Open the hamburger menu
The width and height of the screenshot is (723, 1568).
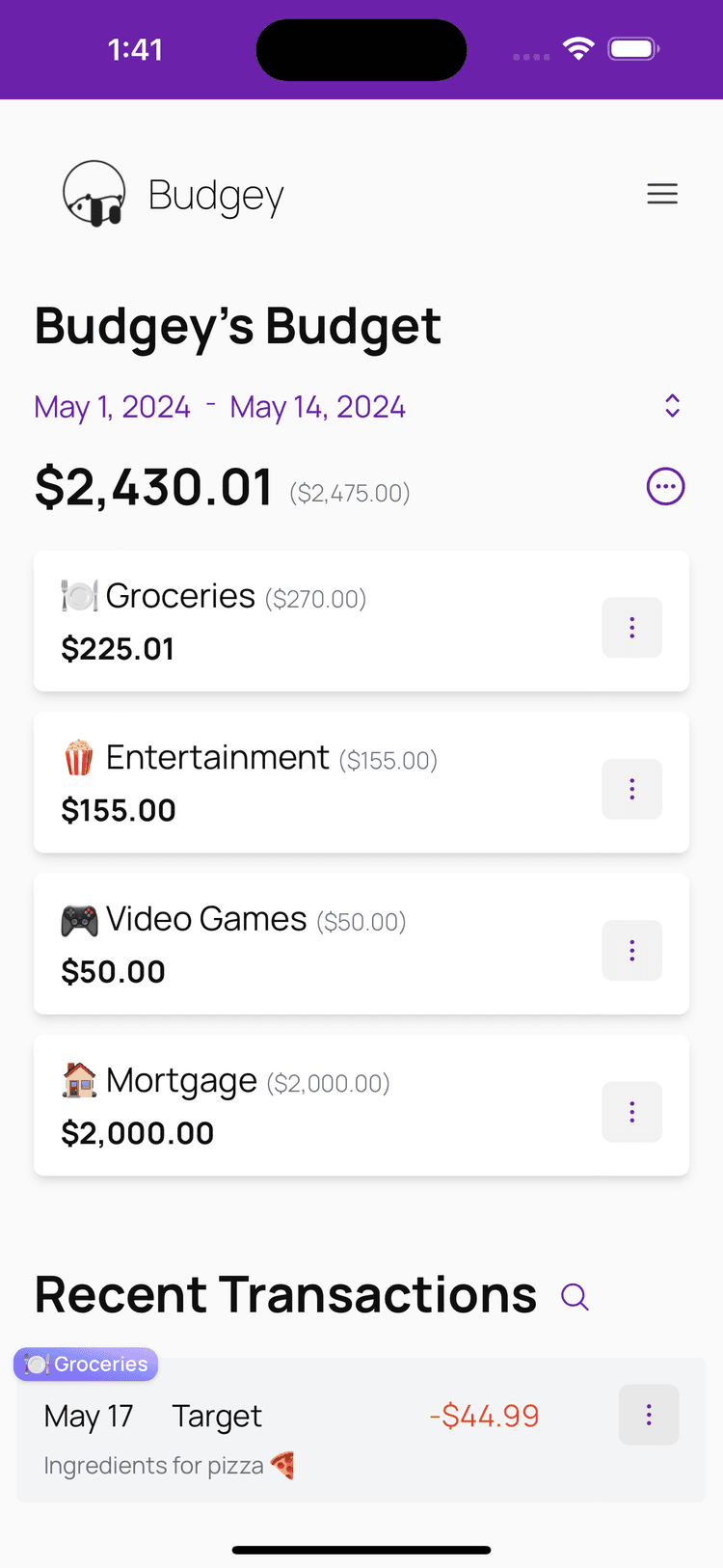662,194
